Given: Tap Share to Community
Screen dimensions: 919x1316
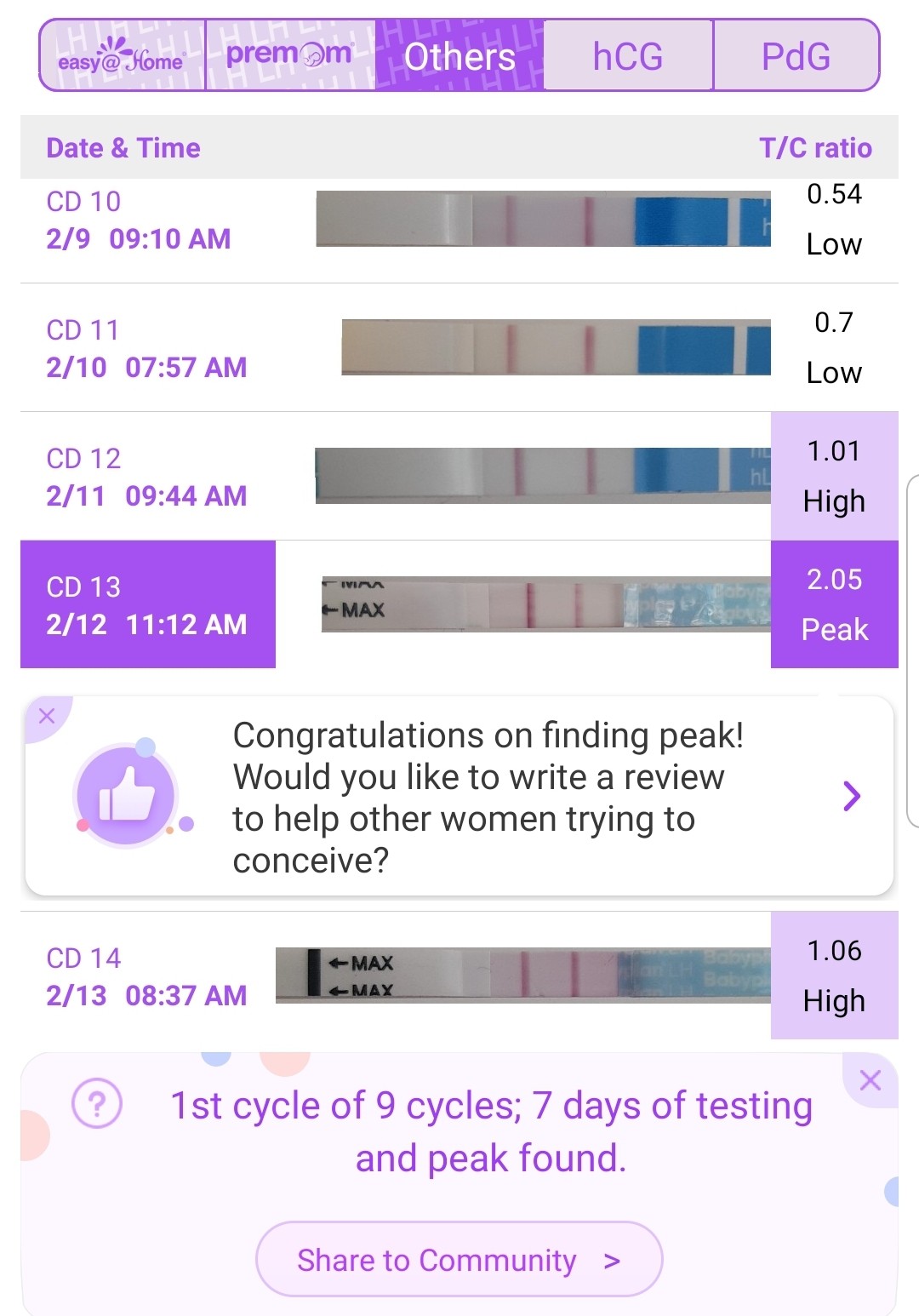Looking at the screenshot, I should [459, 1260].
